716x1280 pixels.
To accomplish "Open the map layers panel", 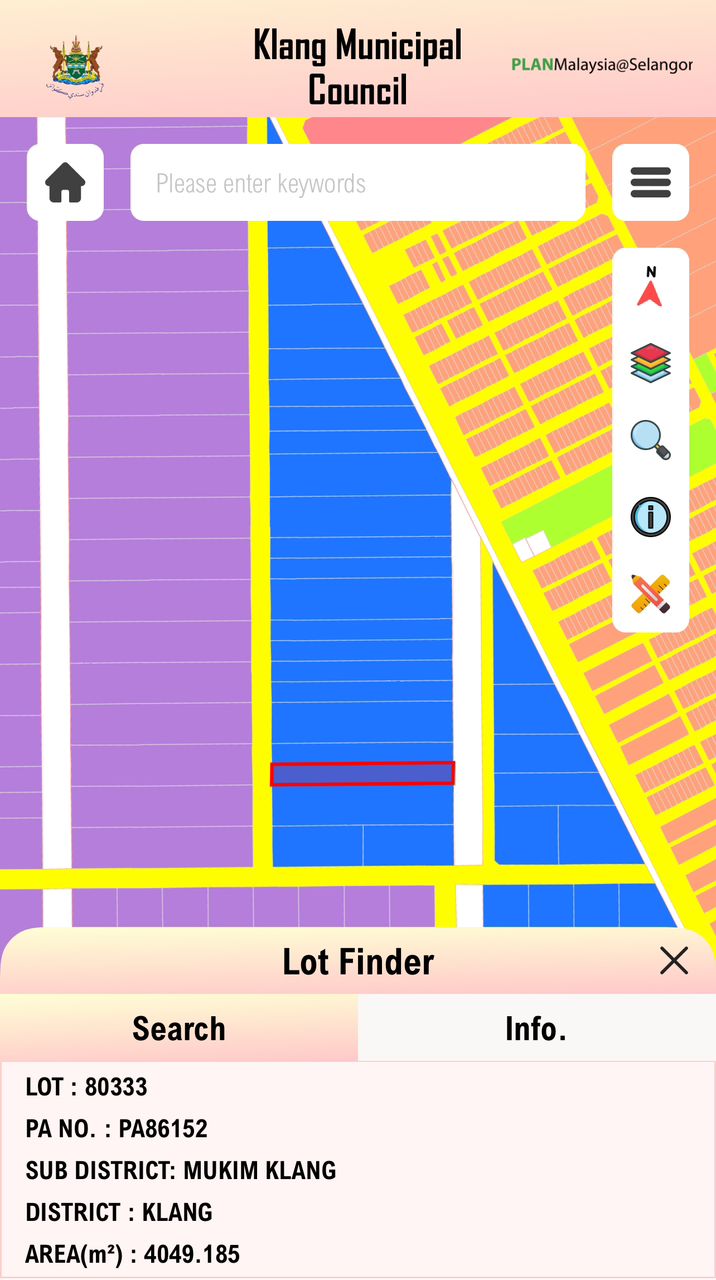I will [x=650, y=362].
